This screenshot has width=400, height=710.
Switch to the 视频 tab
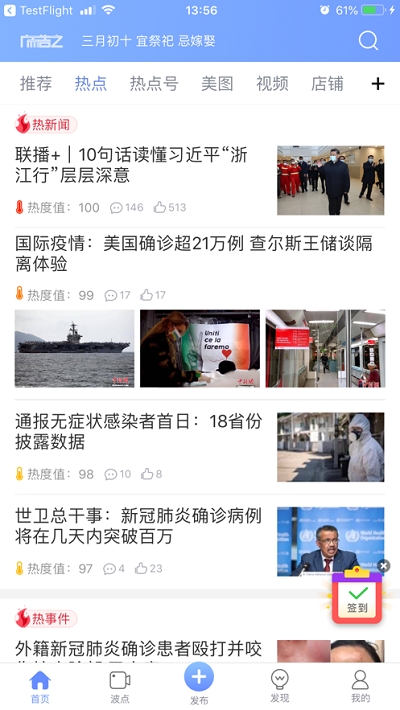272,84
